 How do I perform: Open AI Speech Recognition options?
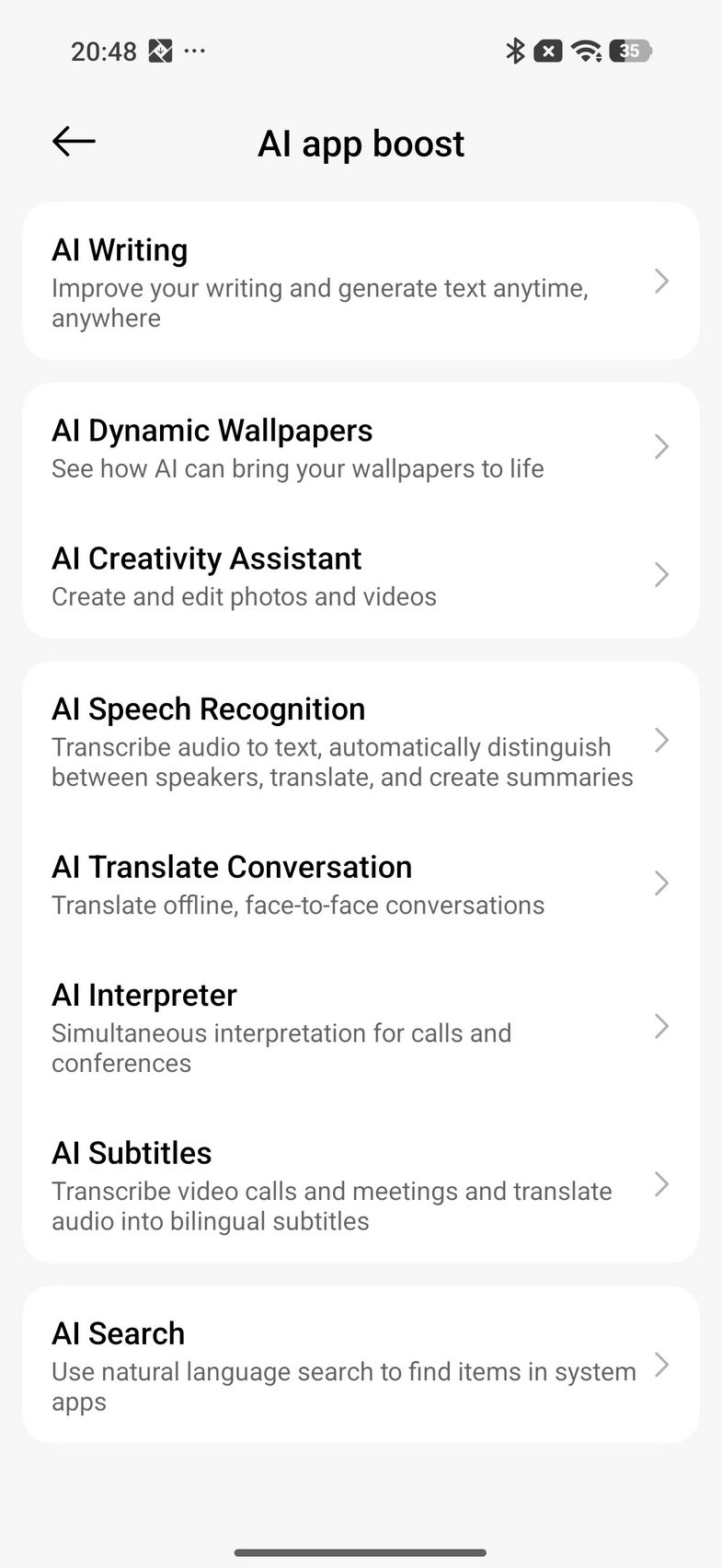coord(361,741)
